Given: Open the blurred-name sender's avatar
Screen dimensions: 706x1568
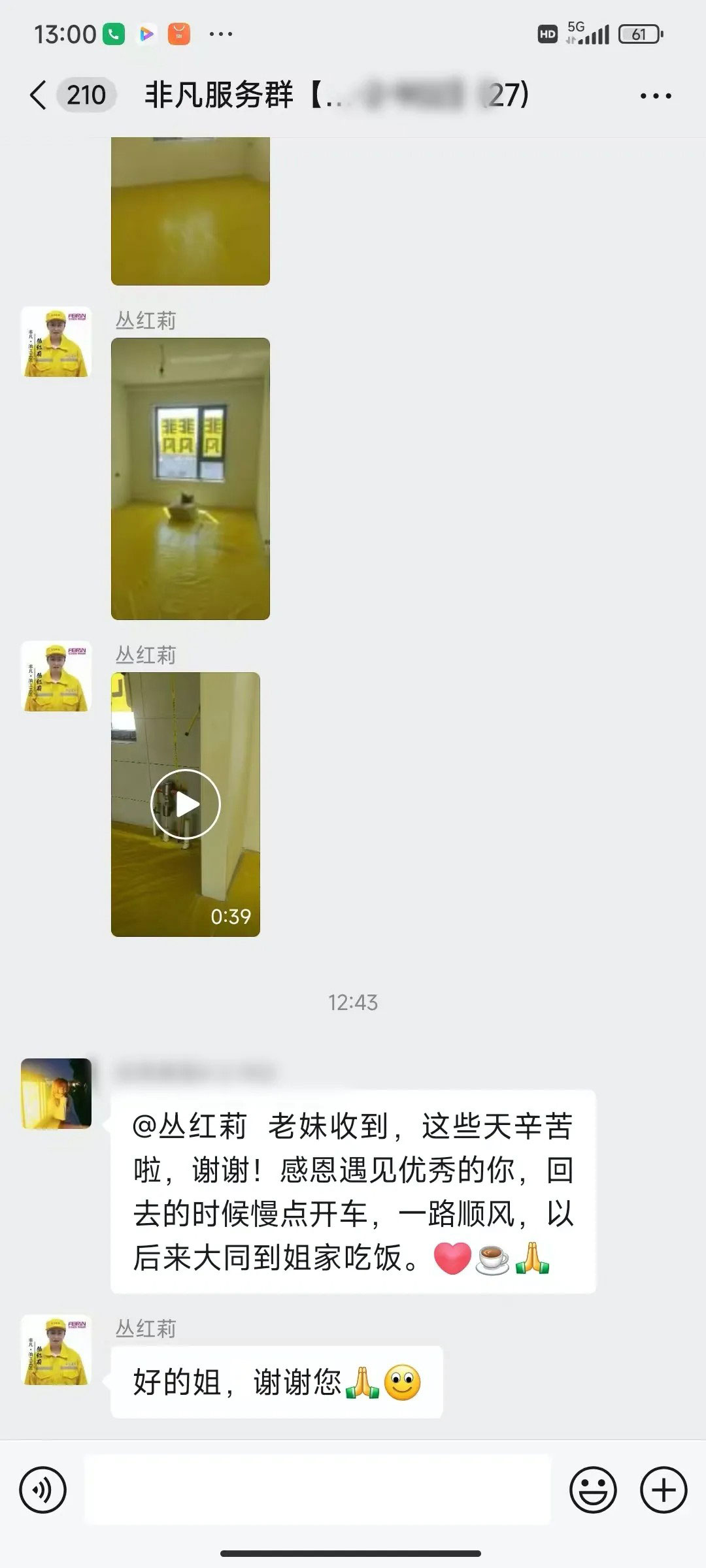Looking at the screenshot, I should [x=56, y=1094].
